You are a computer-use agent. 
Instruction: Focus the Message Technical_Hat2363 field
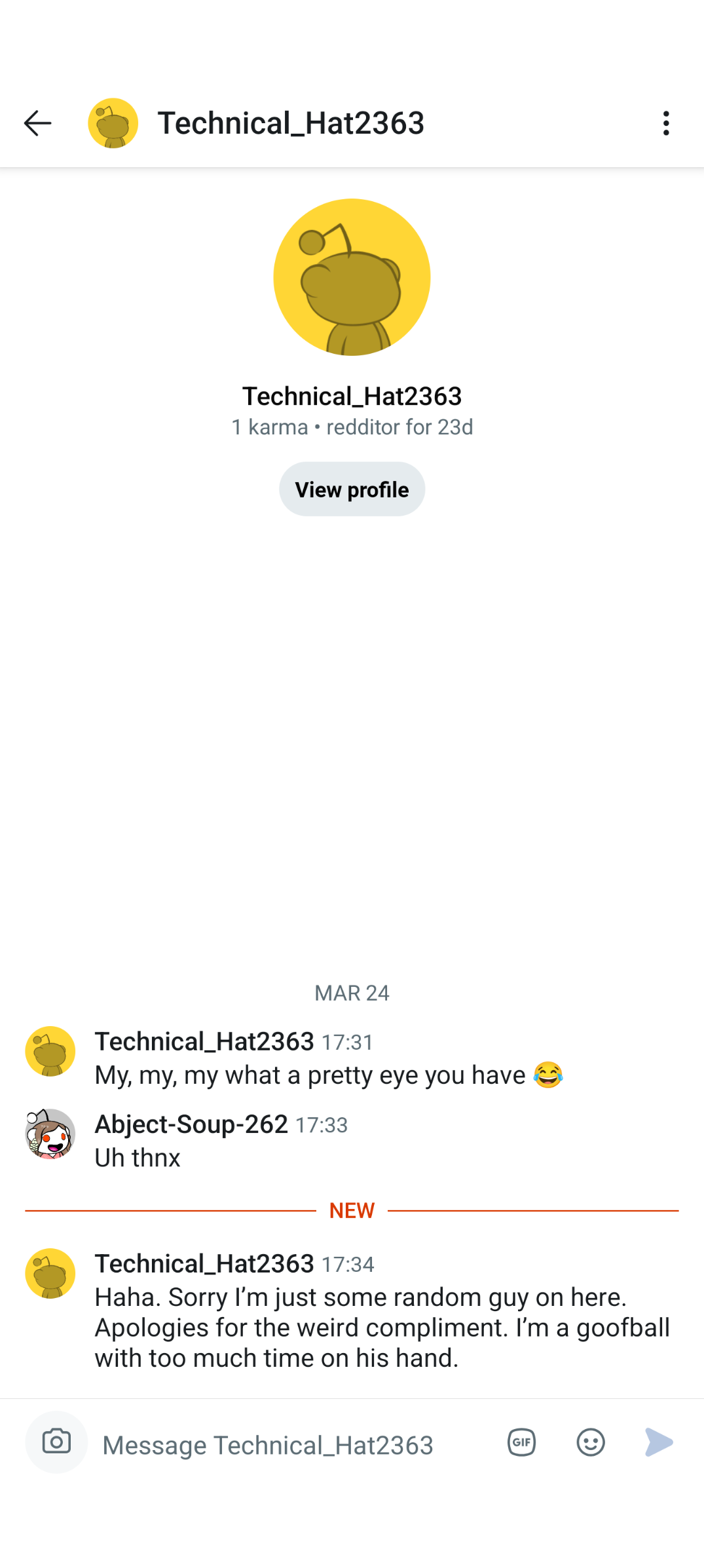pyautogui.click(x=288, y=1445)
